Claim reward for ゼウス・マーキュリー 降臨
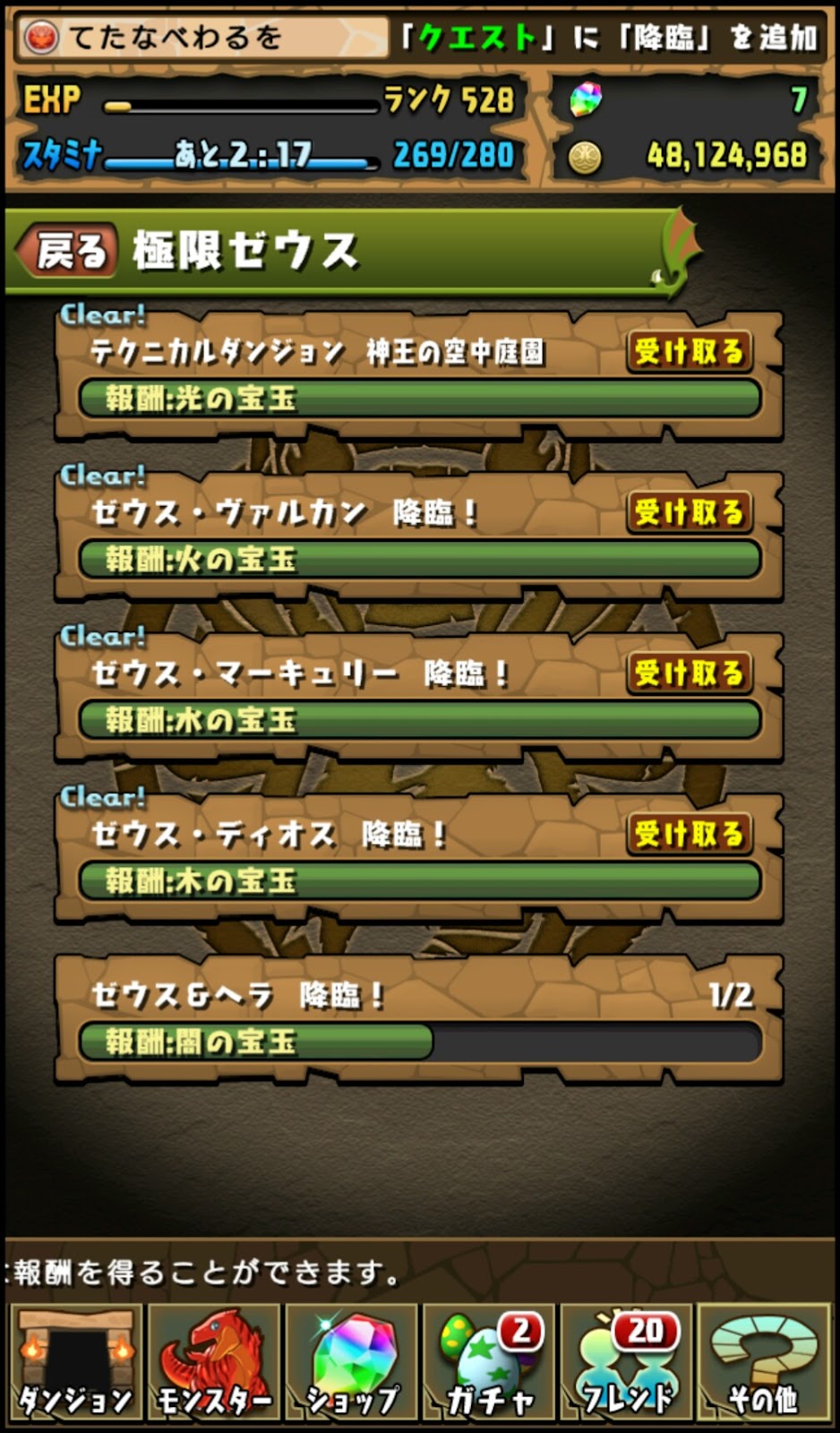Viewport: 840px width, 1433px height. [x=689, y=673]
